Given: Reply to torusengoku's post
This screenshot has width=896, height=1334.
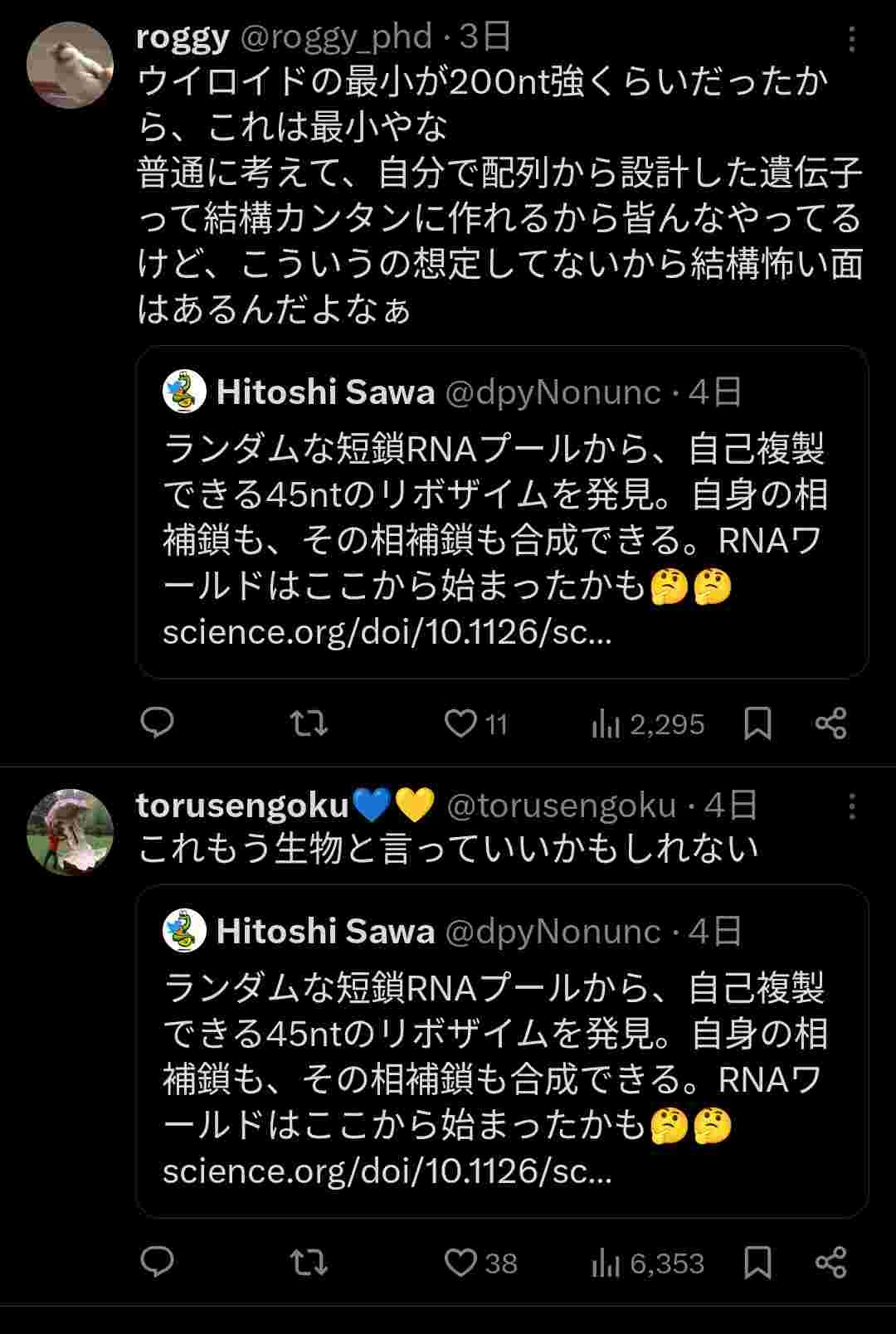Looking at the screenshot, I should point(157,1263).
